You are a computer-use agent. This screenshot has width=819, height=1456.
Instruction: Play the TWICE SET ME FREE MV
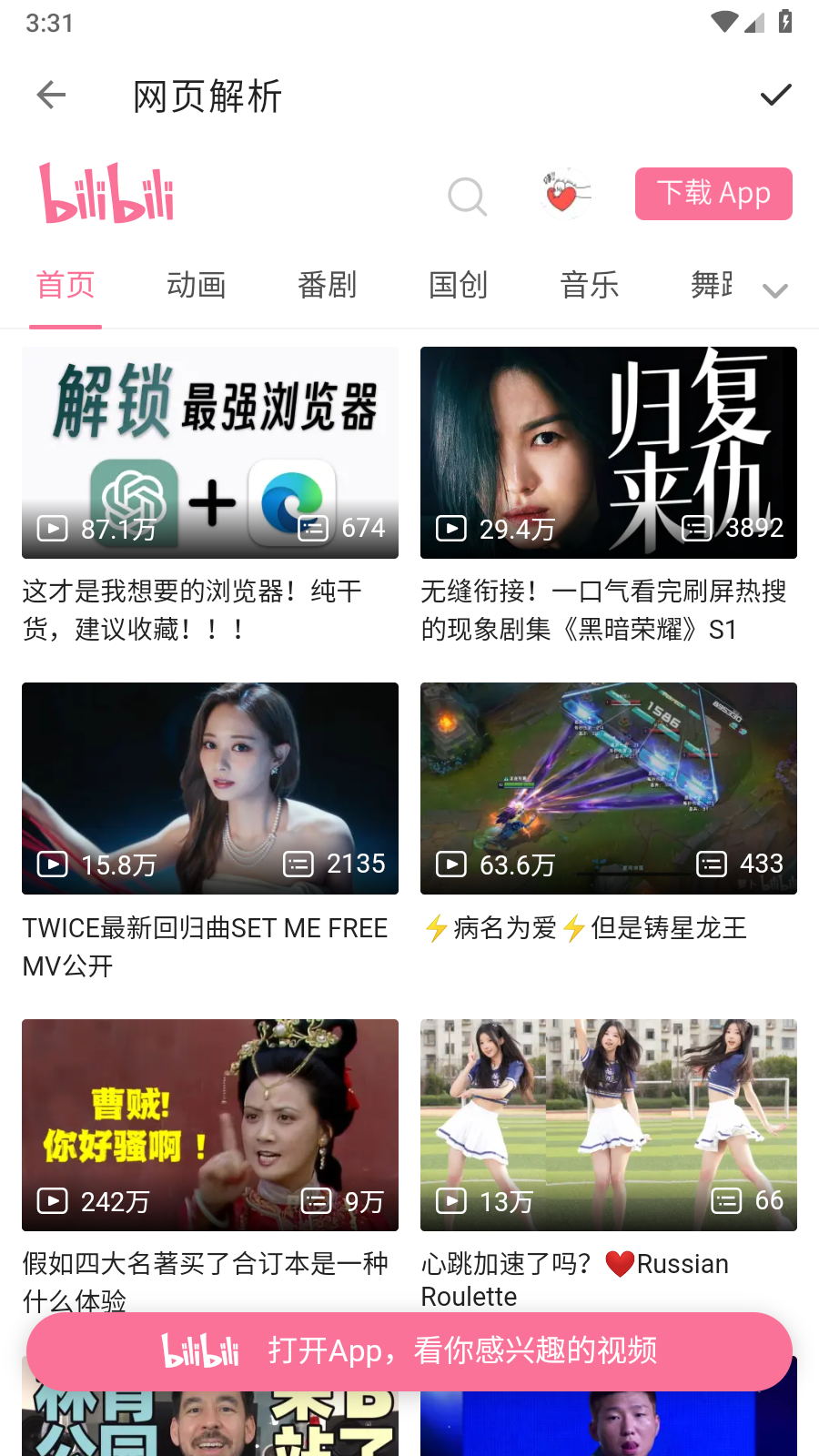tap(210, 788)
